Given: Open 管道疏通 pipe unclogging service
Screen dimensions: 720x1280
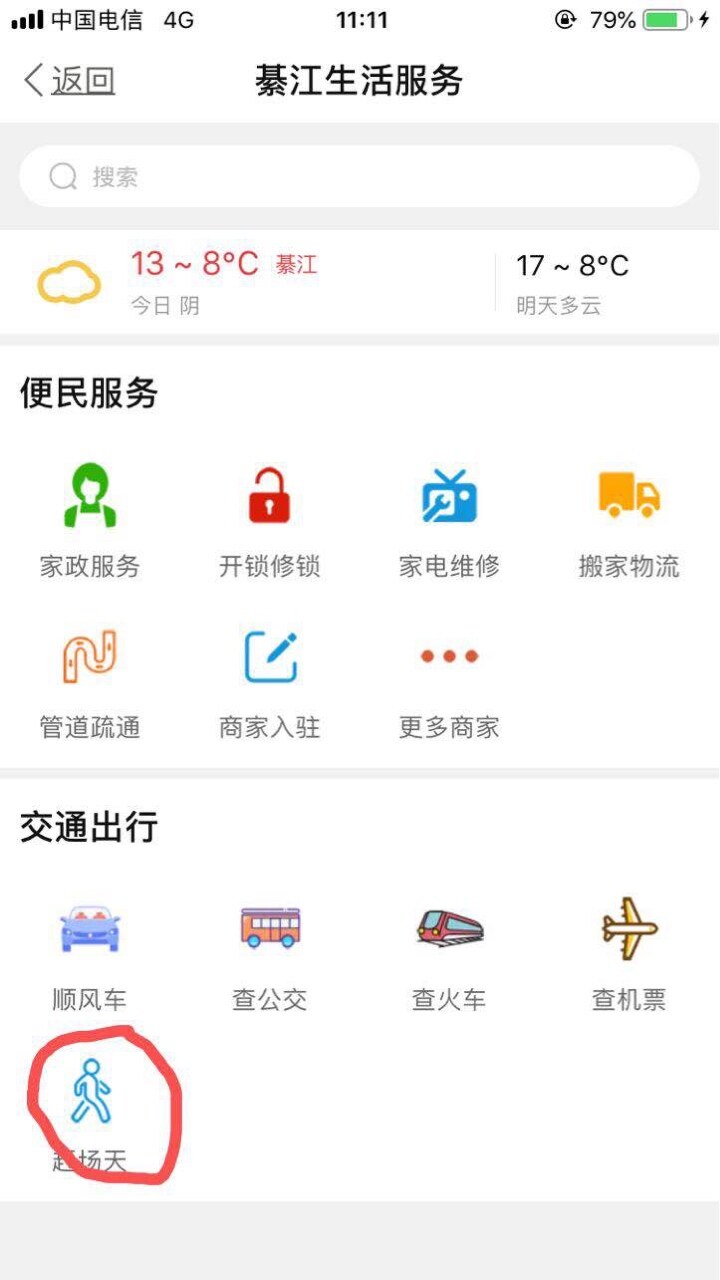Looking at the screenshot, I should coord(90,682).
